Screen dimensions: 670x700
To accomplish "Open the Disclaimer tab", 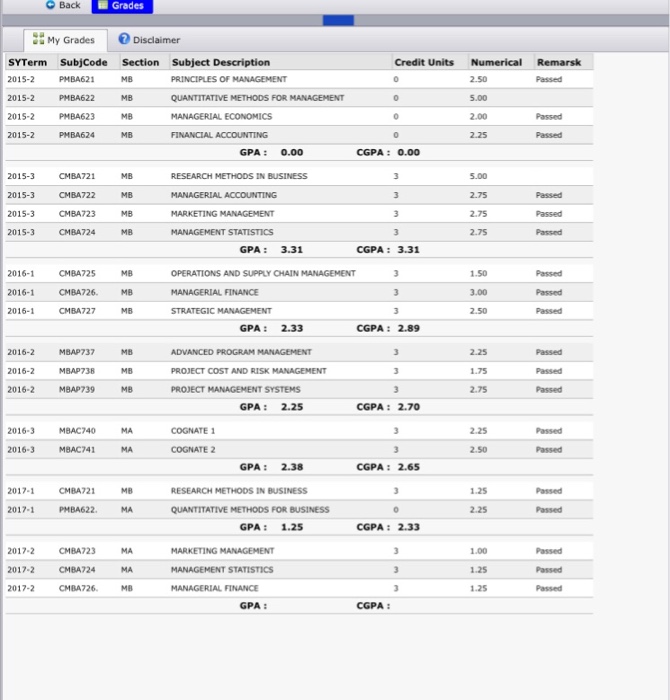I will click(149, 40).
